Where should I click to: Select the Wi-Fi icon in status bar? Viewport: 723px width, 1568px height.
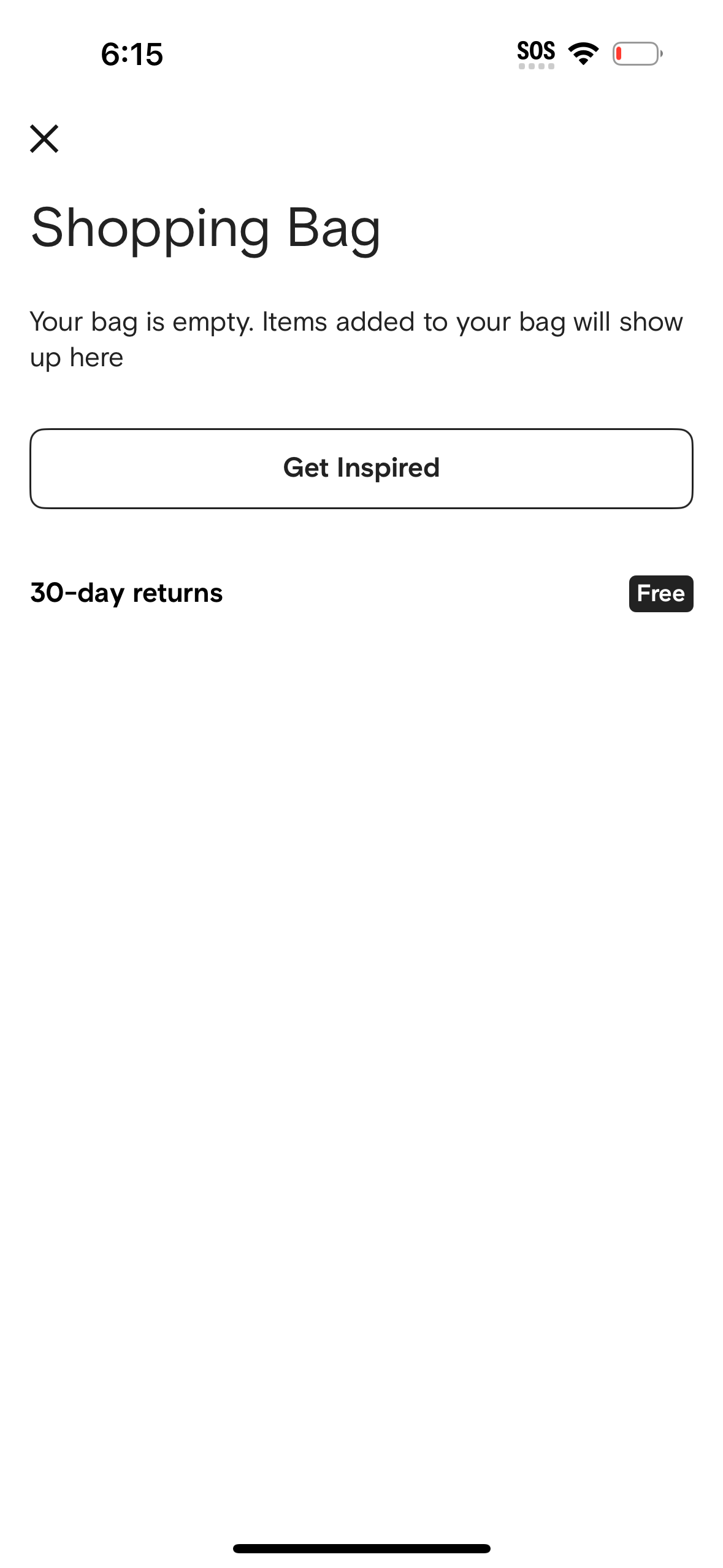coord(583,53)
